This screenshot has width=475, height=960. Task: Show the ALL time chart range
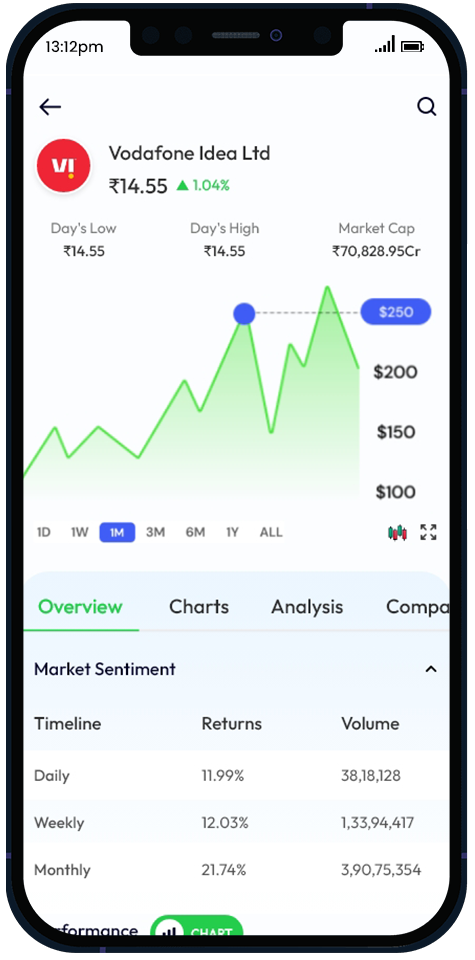click(x=271, y=532)
